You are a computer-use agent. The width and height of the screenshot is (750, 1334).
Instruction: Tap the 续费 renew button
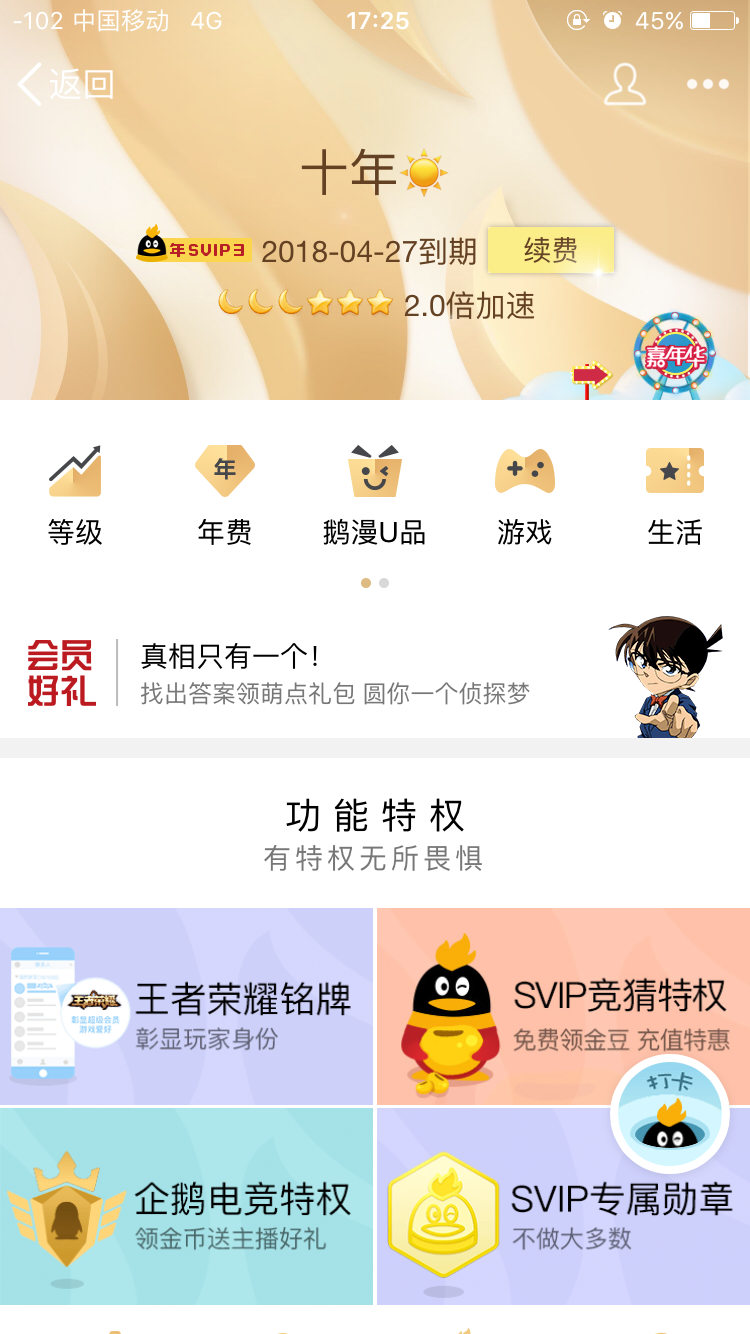point(550,250)
